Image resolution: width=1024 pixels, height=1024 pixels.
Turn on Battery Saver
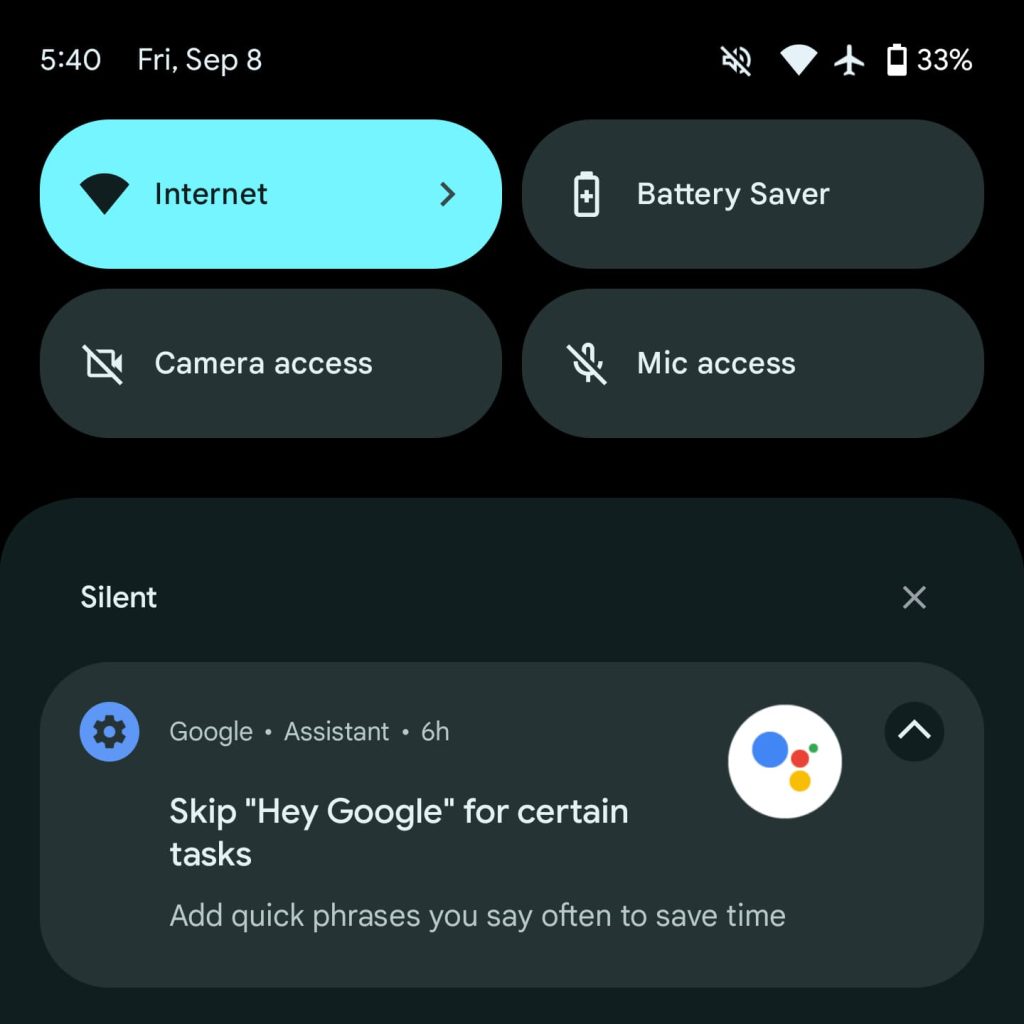(x=752, y=194)
